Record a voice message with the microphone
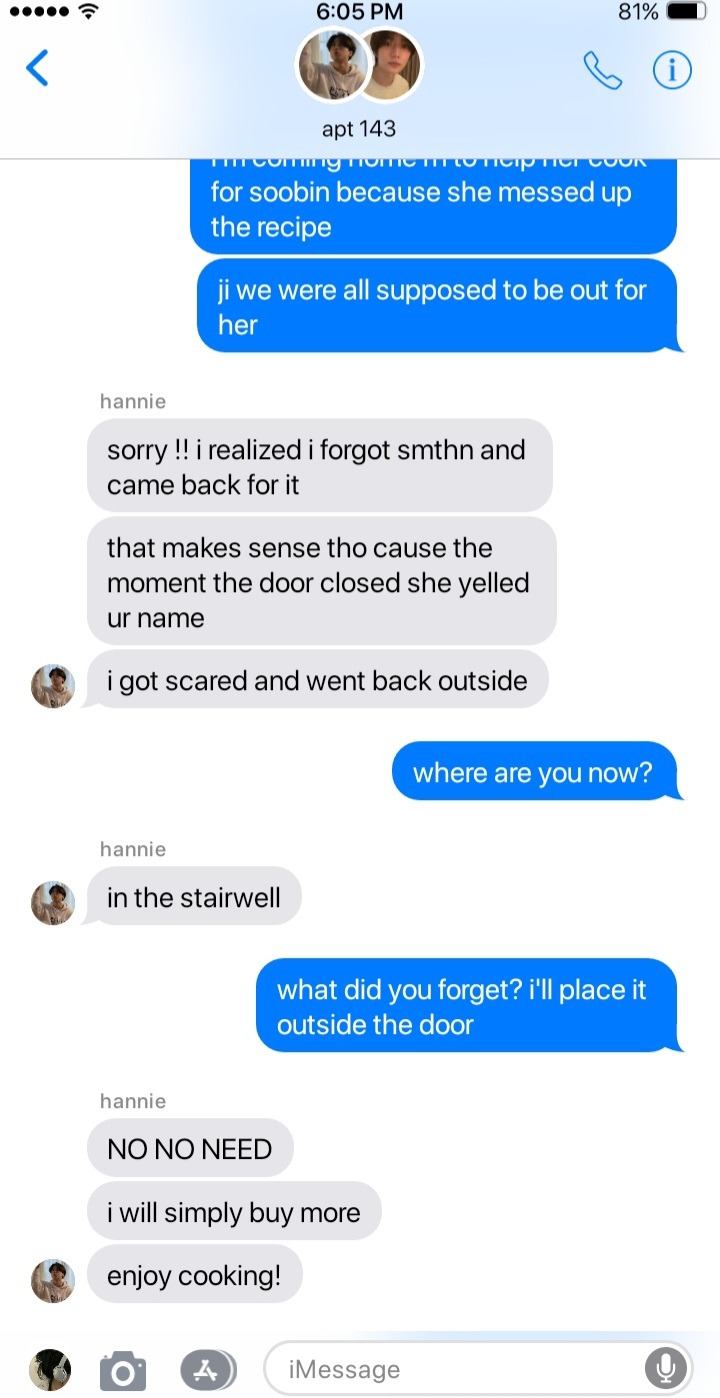This screenshot has height=1398, width=720. pos(665,1368)
